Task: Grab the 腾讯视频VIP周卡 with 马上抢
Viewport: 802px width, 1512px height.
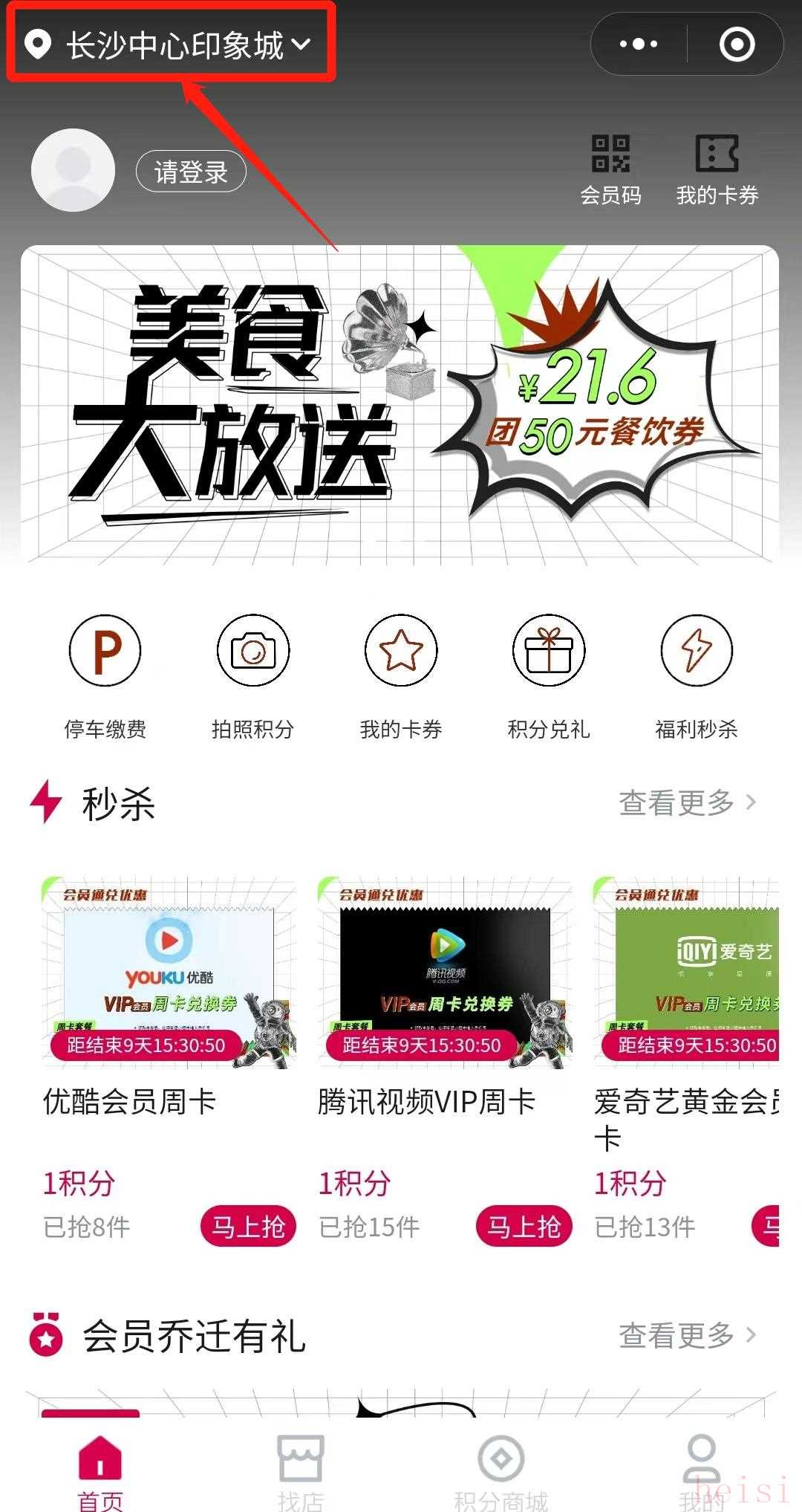Action: tap(524, 1226)
